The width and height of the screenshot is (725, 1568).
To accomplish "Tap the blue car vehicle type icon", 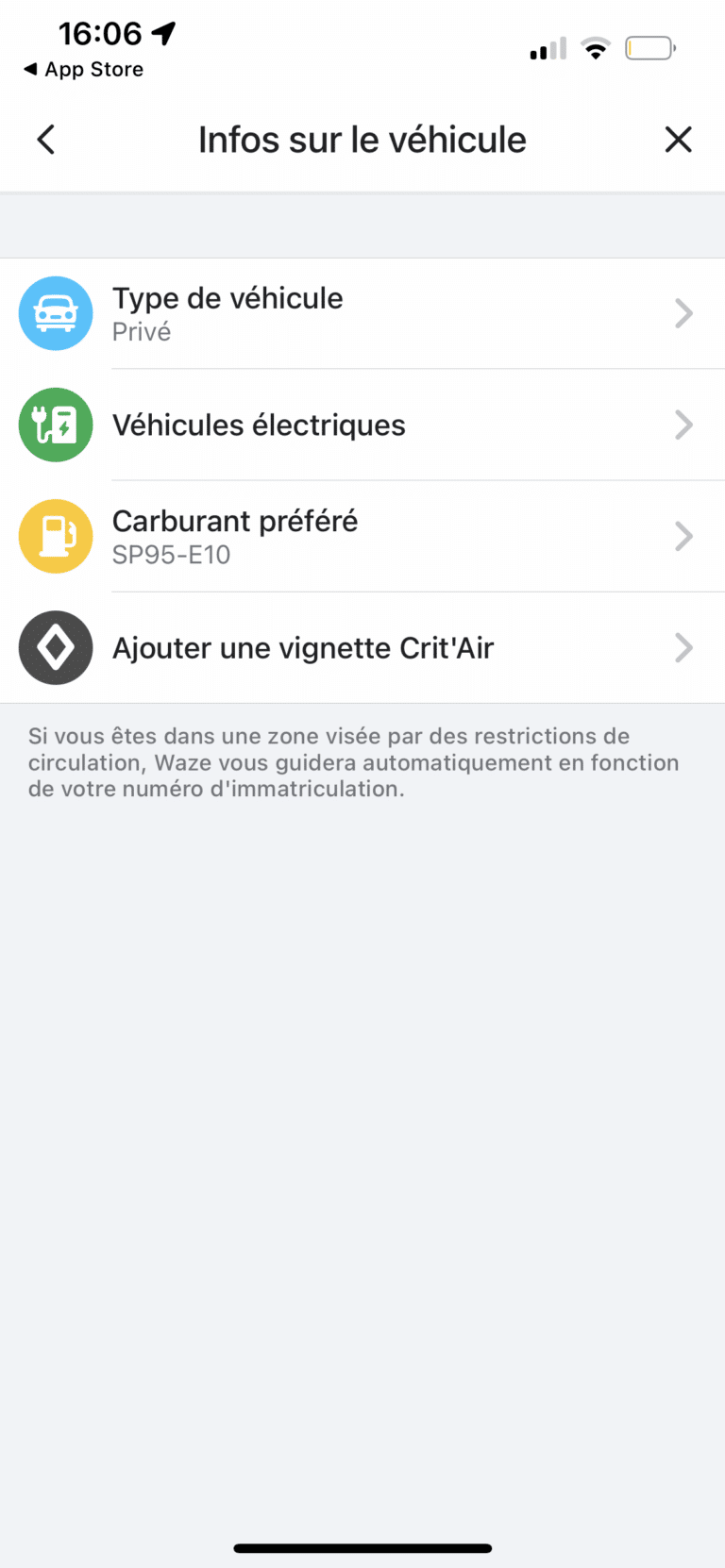I will point(55,313).
